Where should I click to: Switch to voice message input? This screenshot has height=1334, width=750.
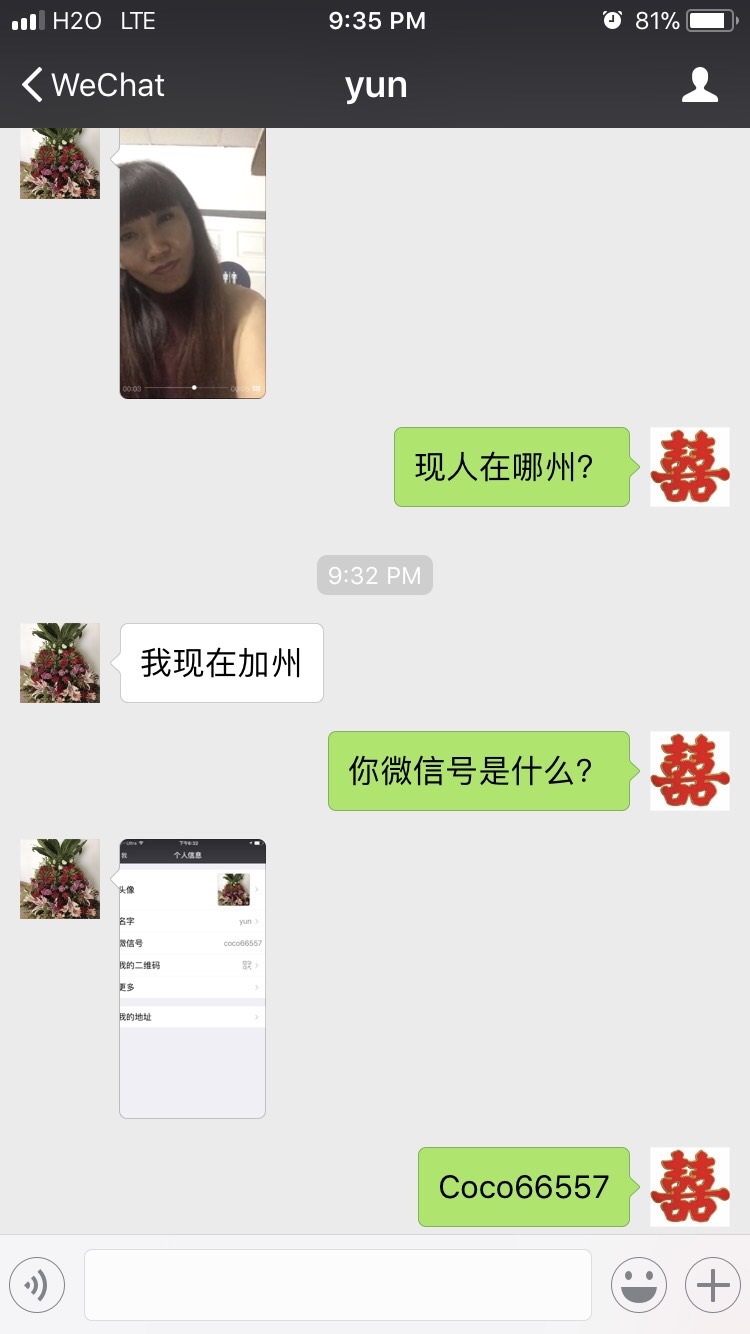click(37, 1284)
